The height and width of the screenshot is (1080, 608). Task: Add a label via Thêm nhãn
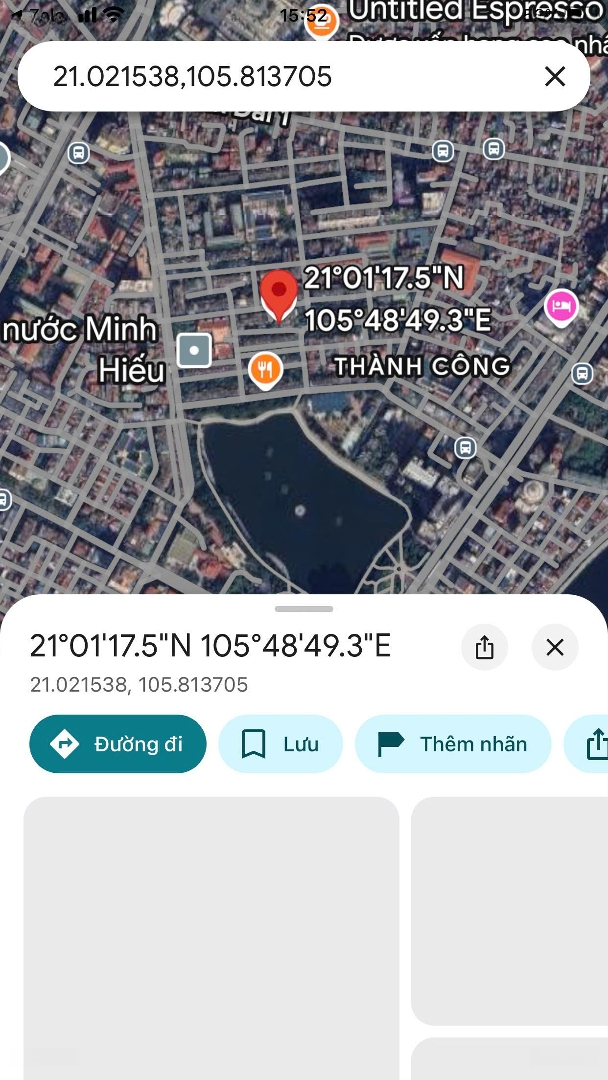click(453, 744)
